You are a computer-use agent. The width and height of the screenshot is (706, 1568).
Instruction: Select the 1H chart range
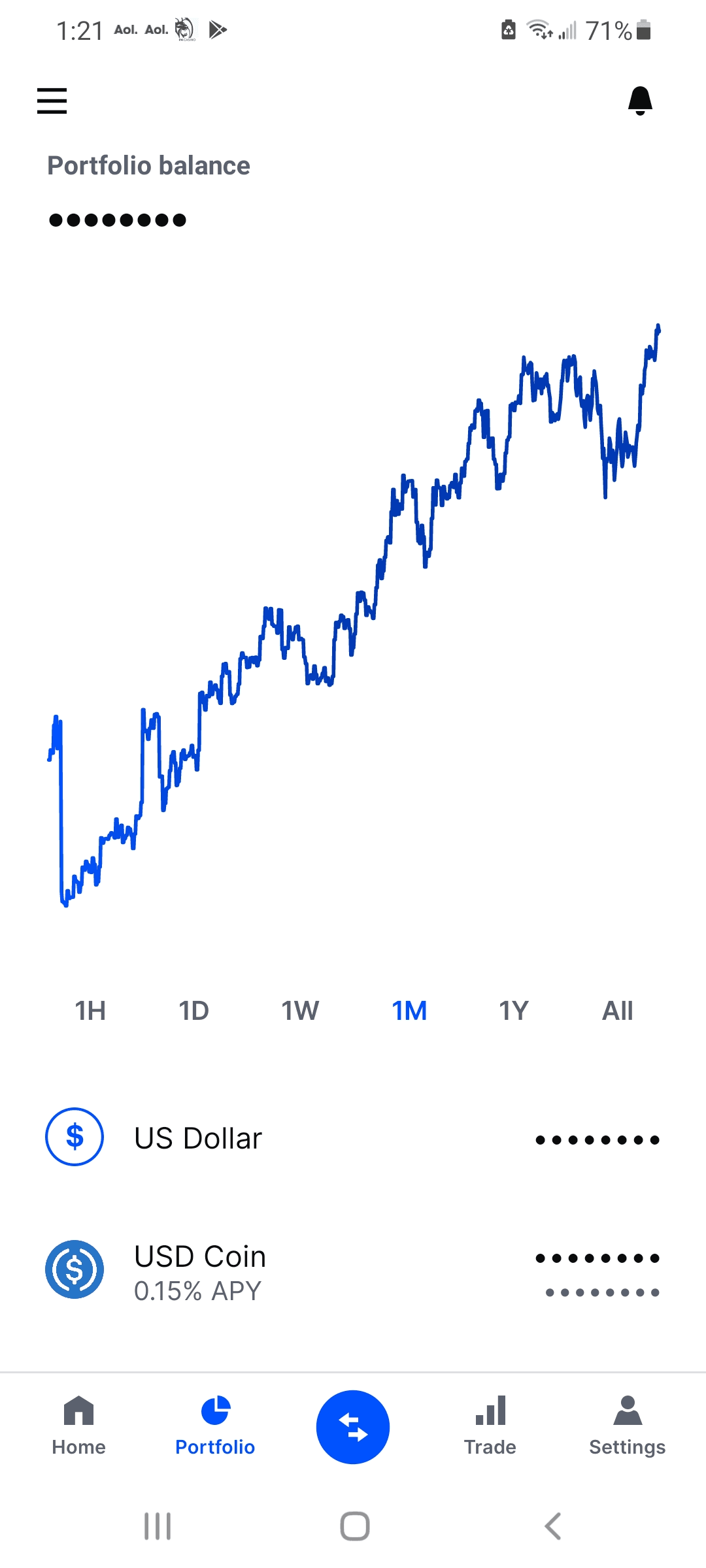tap(90, 1011)
